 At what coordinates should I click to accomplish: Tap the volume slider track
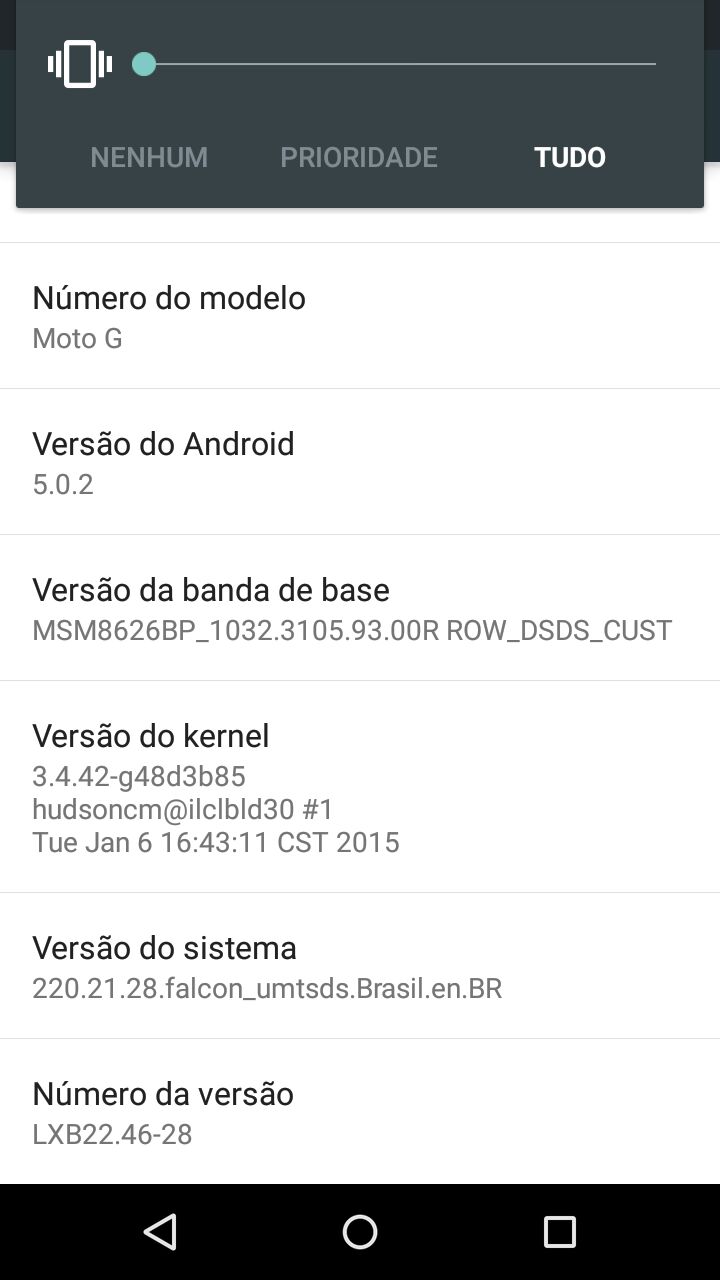pyautogui.click(x=400, y=64)
